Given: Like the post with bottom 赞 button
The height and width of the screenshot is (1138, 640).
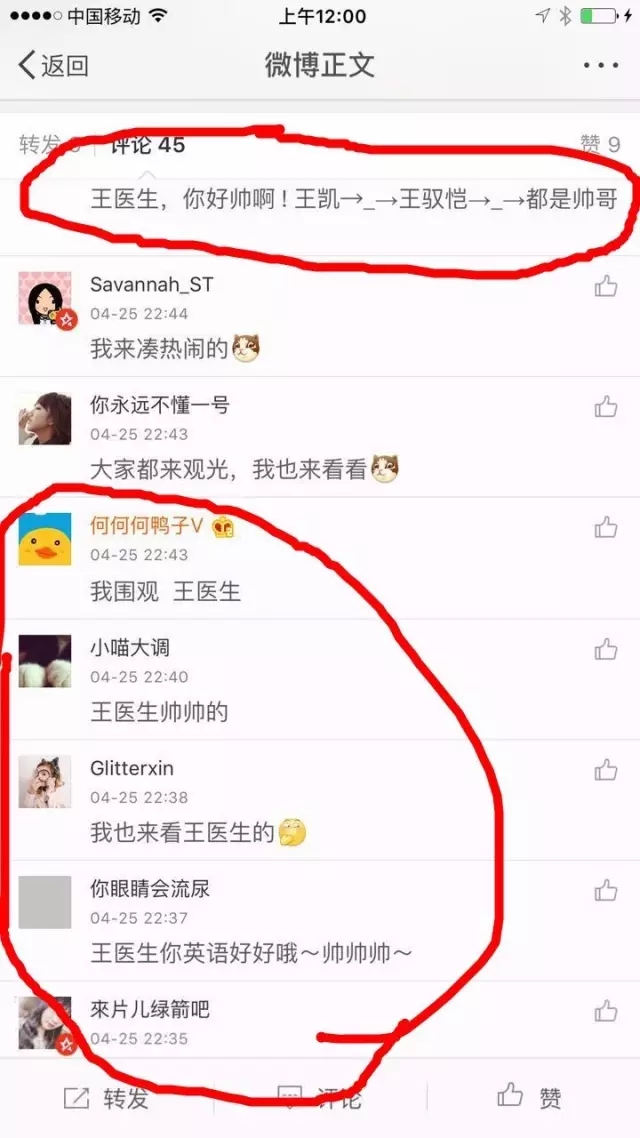Looking at the screenshot, I should (530, 1097).
